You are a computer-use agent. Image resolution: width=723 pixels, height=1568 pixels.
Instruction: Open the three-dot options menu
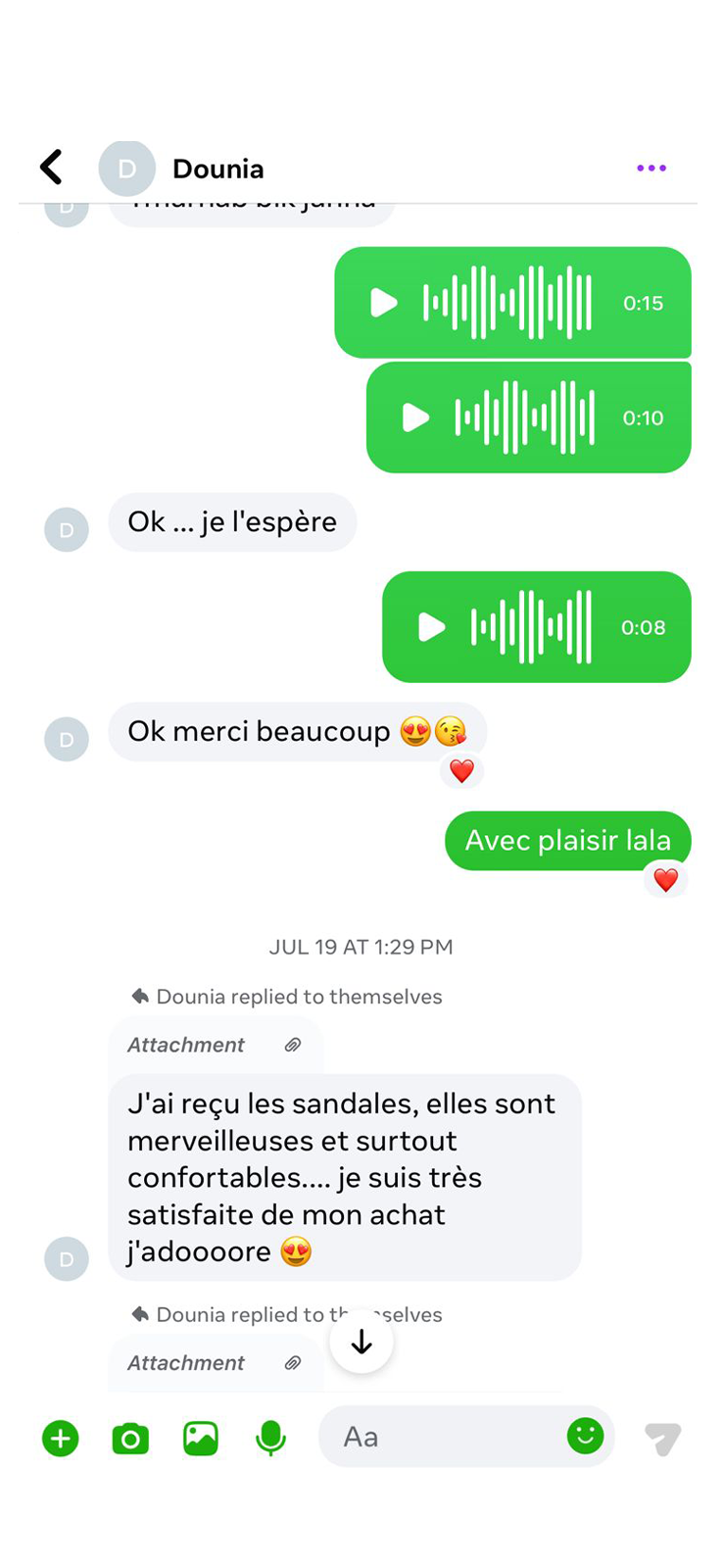651,169
